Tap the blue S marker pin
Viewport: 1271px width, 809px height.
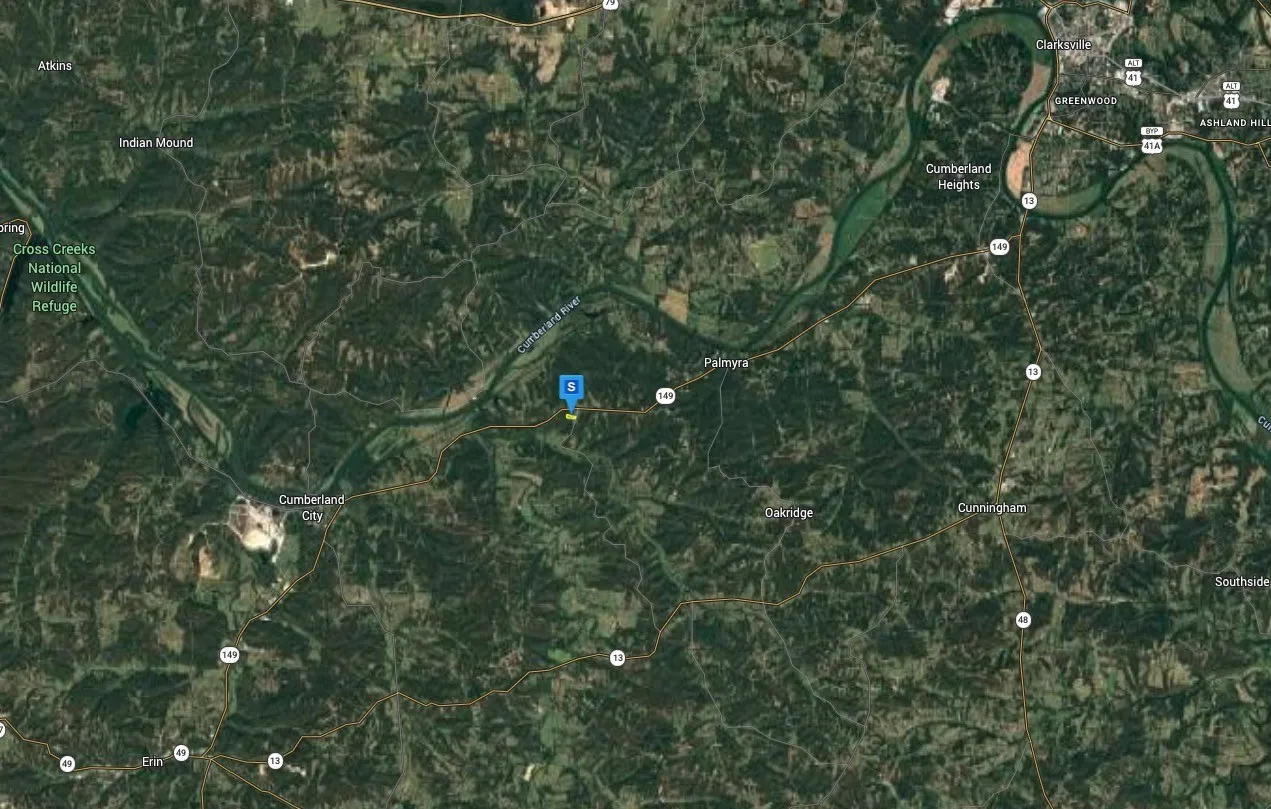point(571,387)
